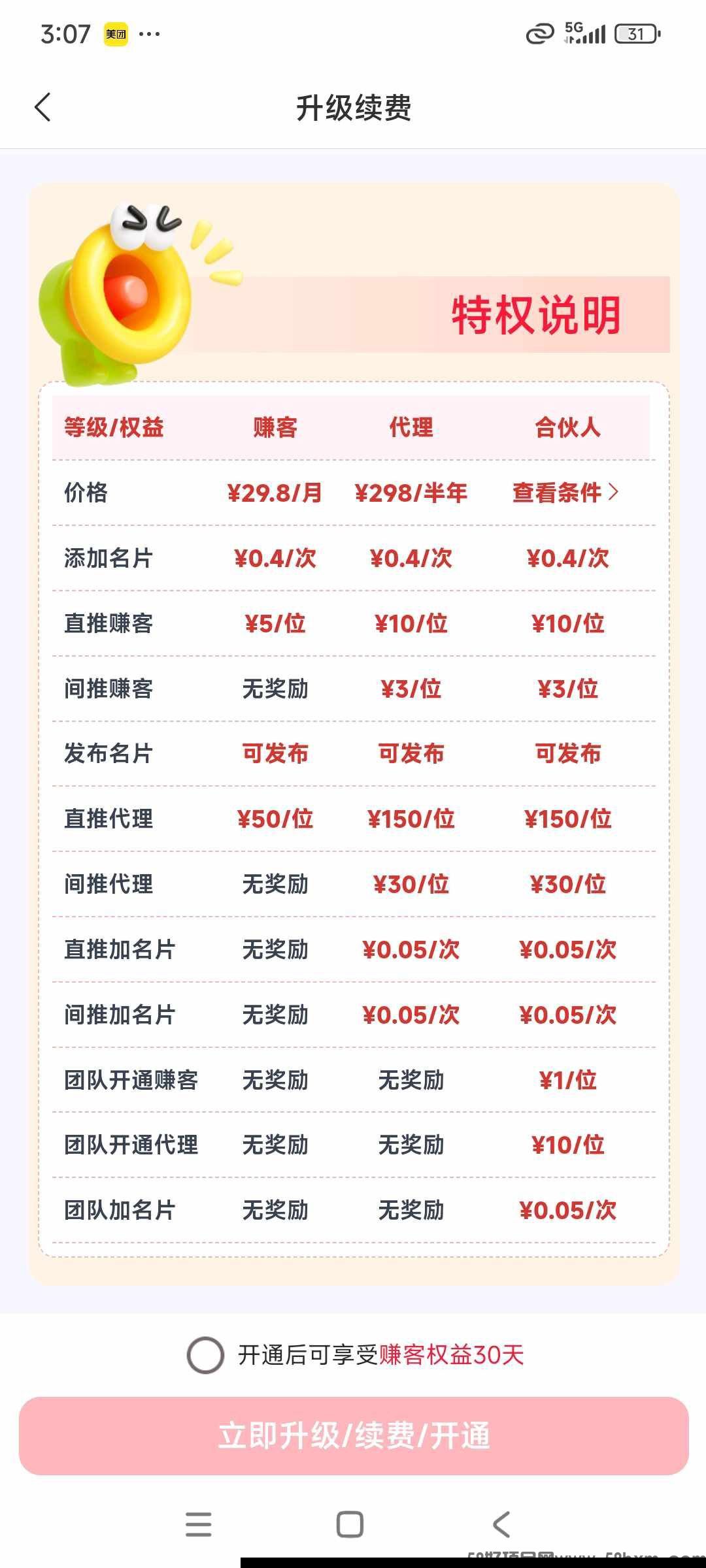Image resolution: width=706 pixels, height=1568 pixels.
Task: Open recent apps from the navigation bar
Action: point(198,1524)
